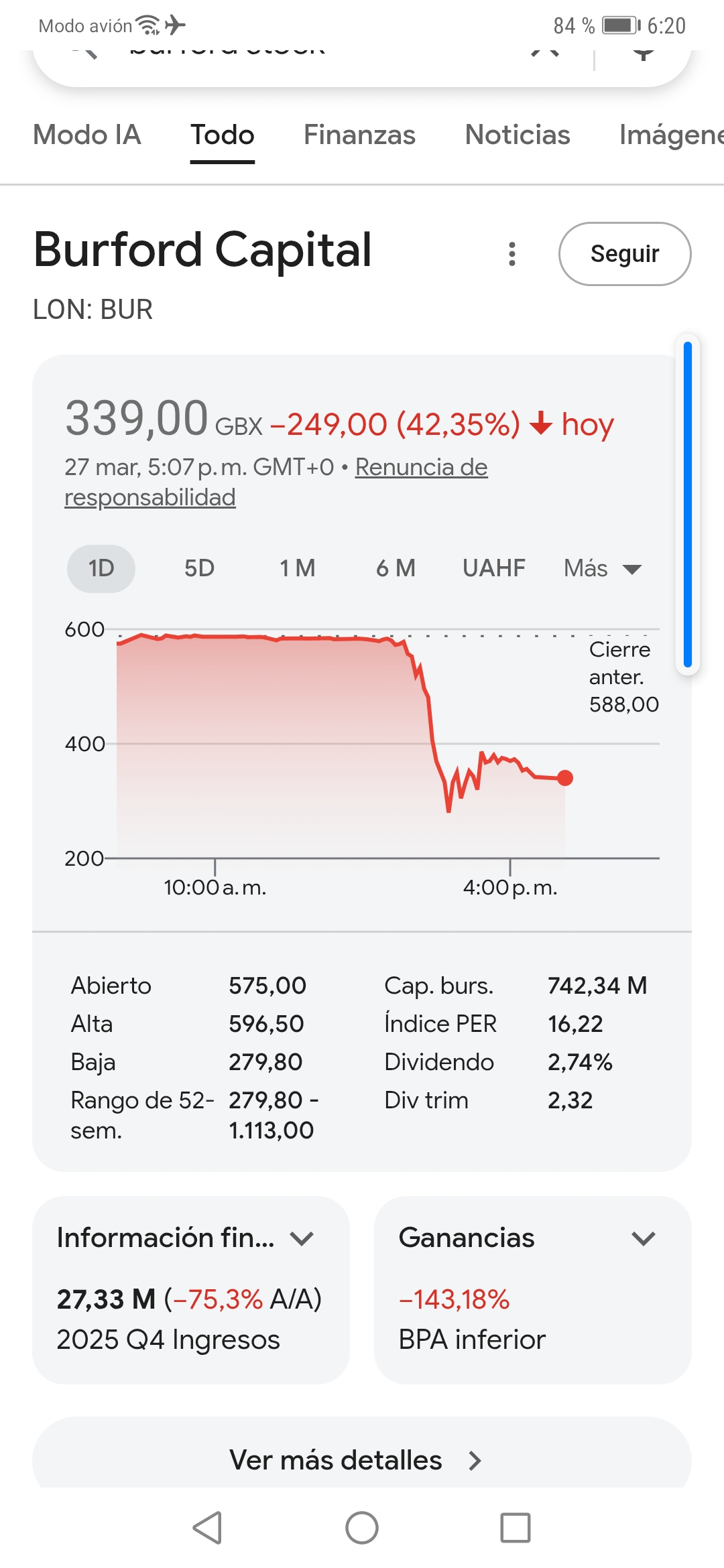724x1568 pixels.
Task: Open the Burford Capital overflow menu
Action: [512, 254]
